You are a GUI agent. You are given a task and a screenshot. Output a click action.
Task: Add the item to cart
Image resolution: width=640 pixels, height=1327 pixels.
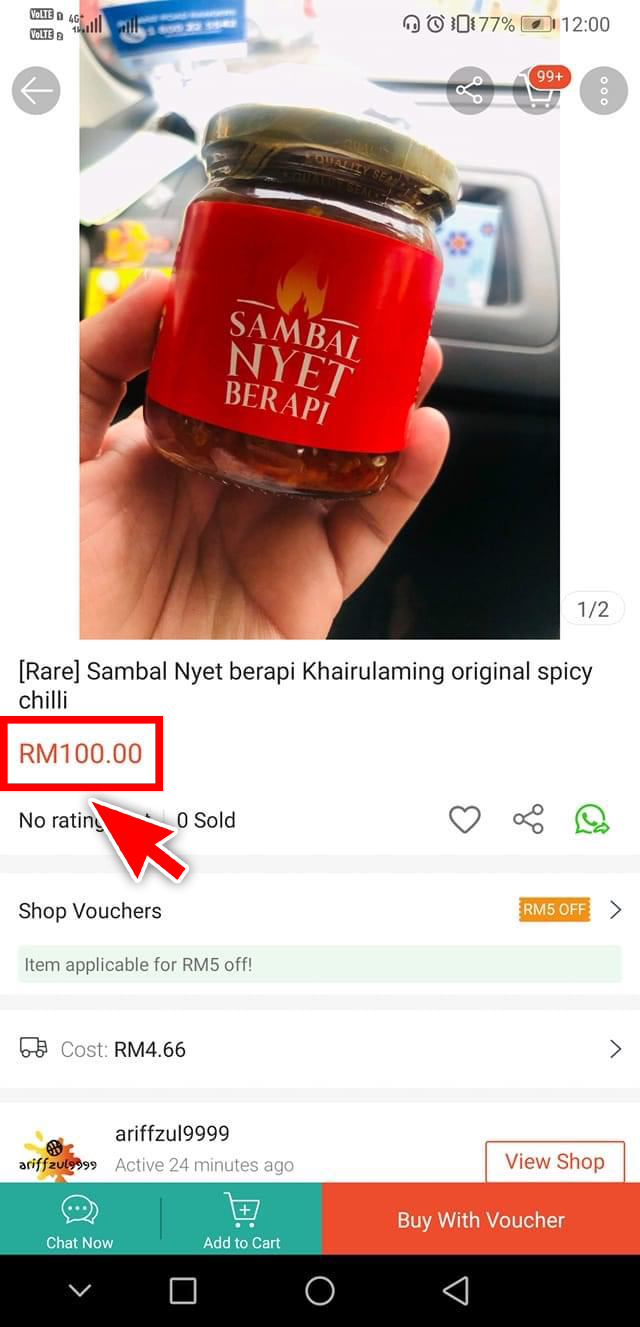pyautogui.click(x=242, y=1220)
